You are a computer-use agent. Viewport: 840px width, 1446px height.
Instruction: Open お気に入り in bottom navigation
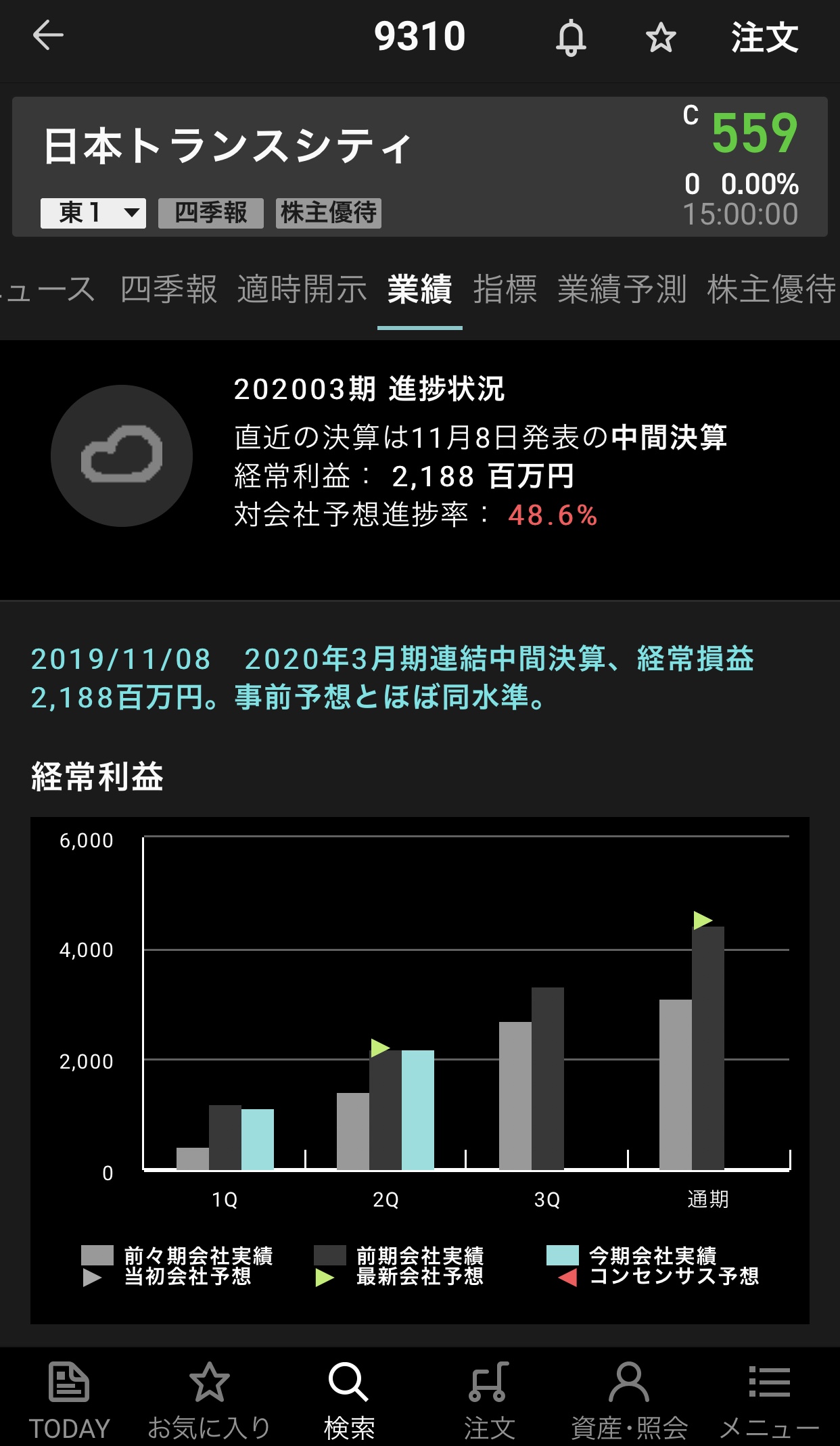[209, 1399]
